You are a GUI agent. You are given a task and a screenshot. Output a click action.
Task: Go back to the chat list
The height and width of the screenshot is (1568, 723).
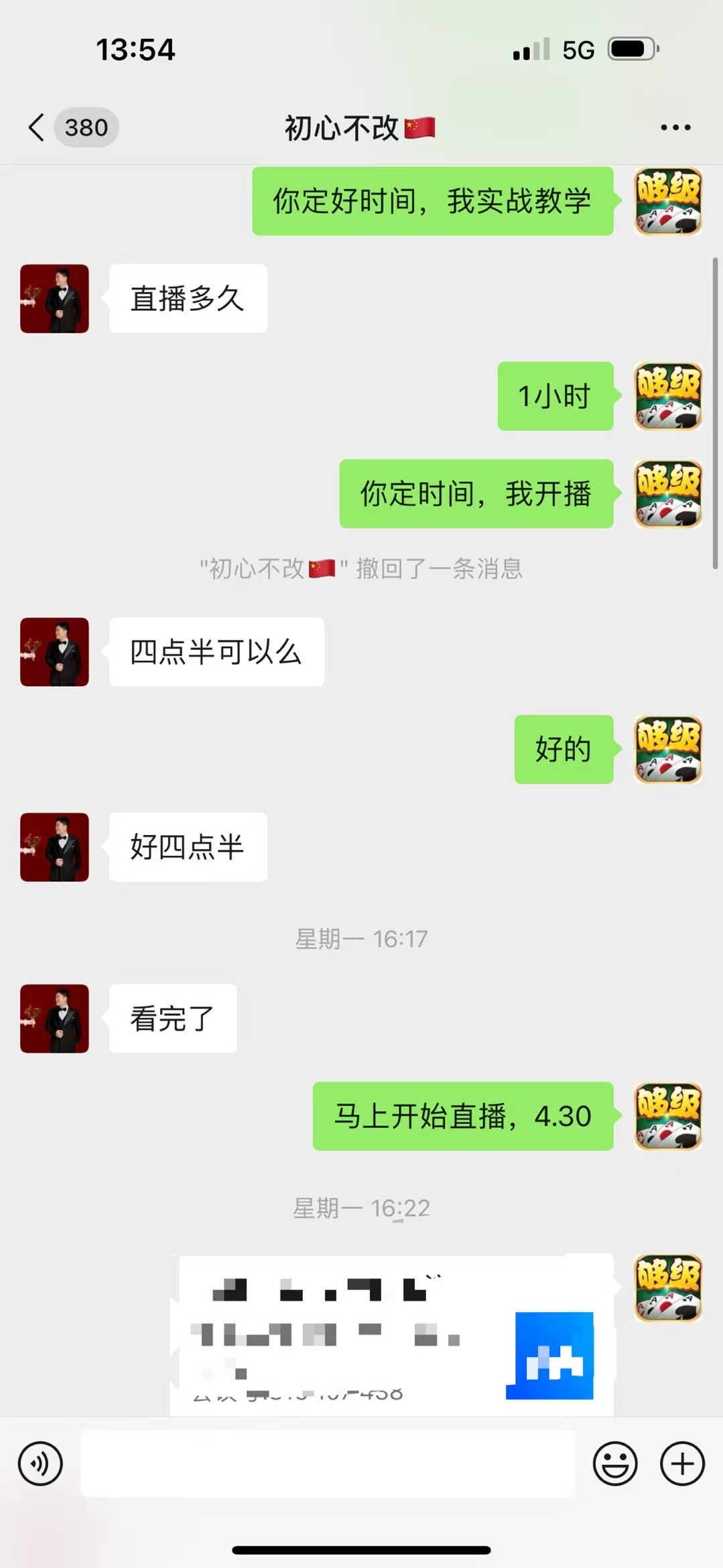(38, 127)
